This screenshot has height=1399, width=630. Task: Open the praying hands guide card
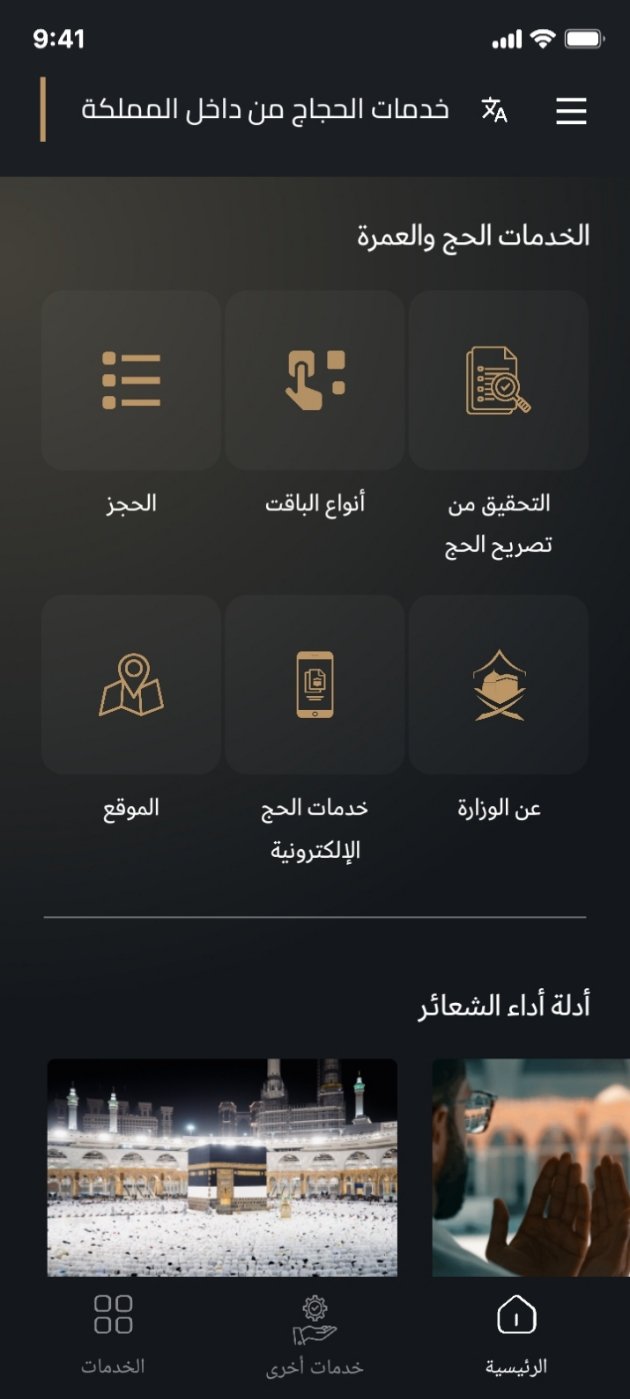pos(531,1167)
